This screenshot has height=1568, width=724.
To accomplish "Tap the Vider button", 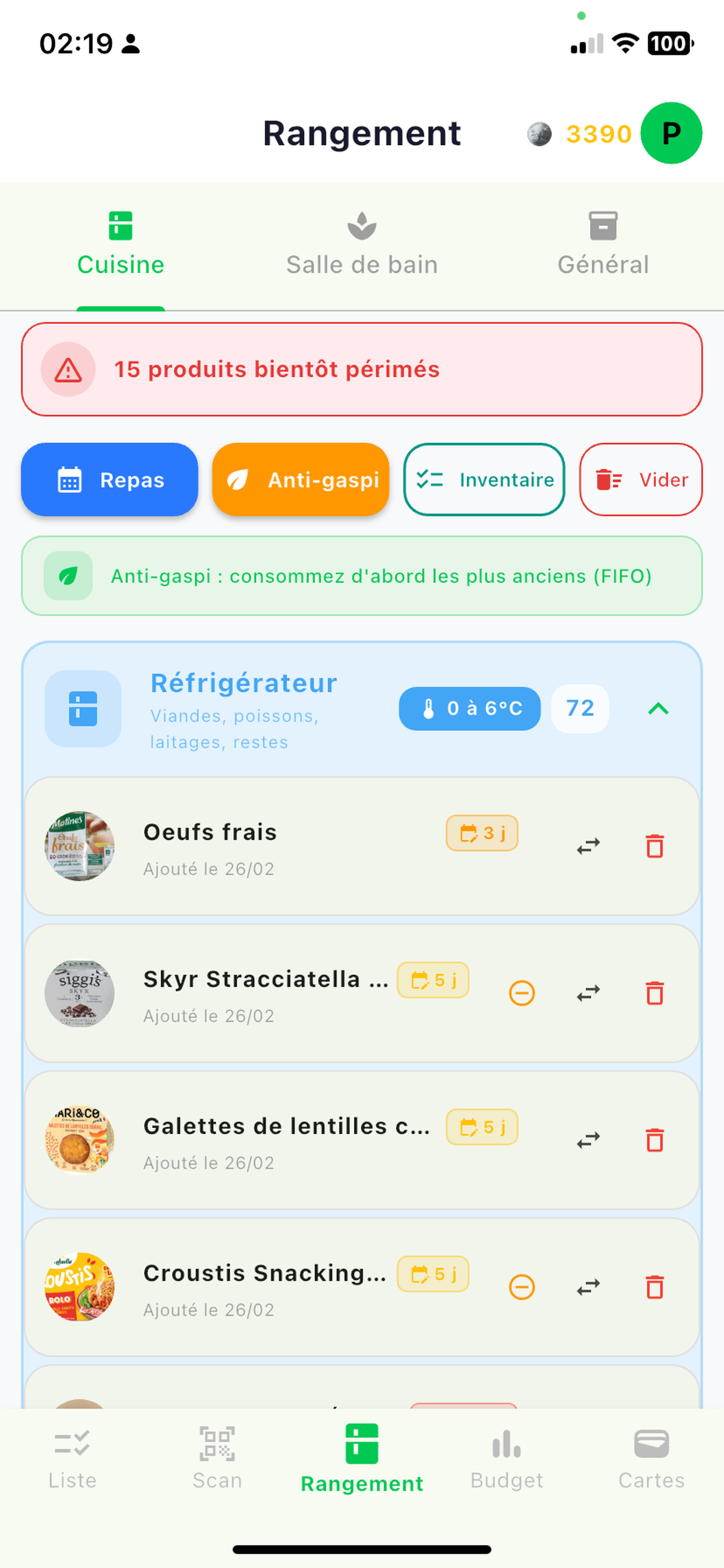I will coord(641,480).
